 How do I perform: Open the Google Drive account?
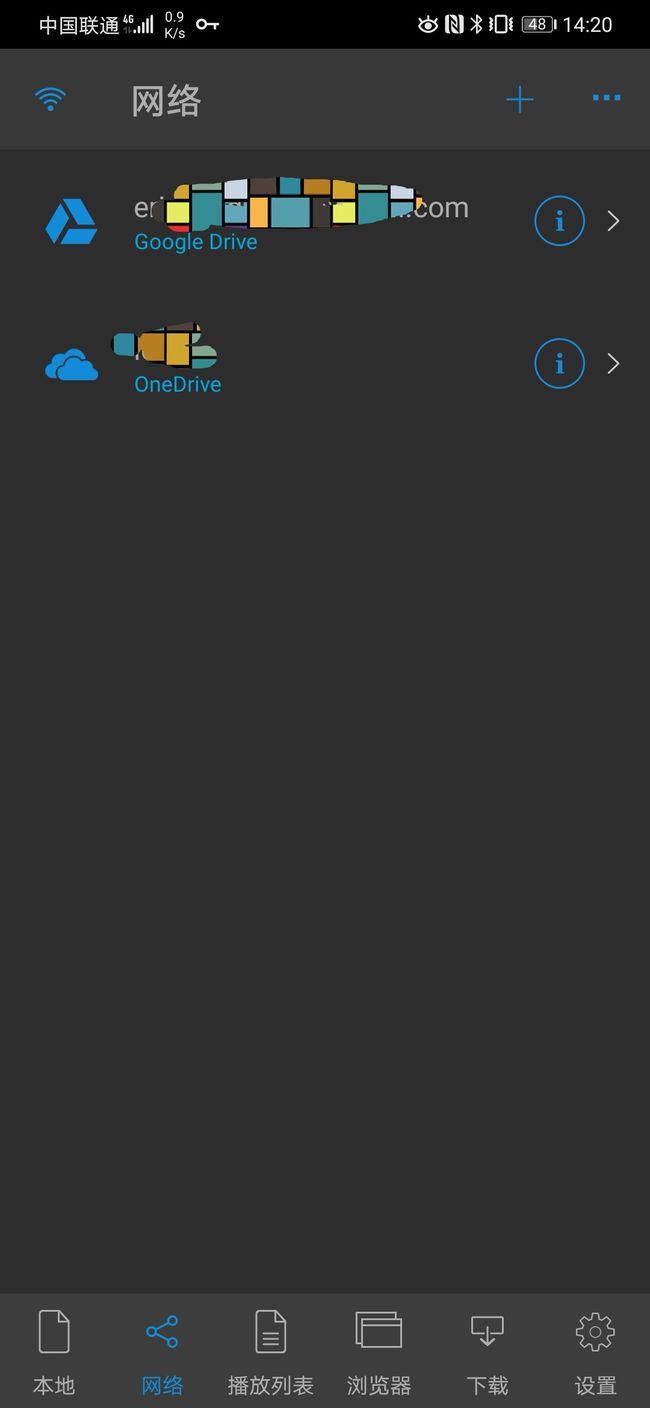[325, 221]
